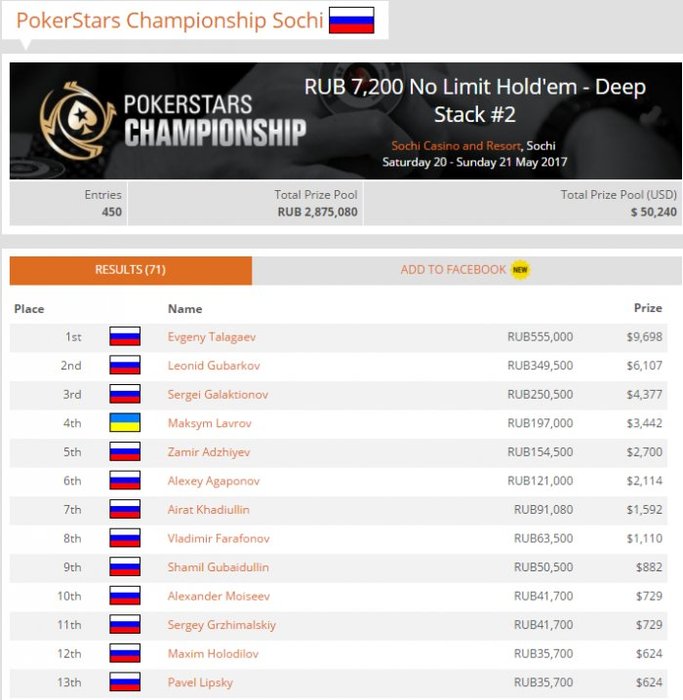
Task: Switch to the Results (71) tab
Action: point(130,270)
